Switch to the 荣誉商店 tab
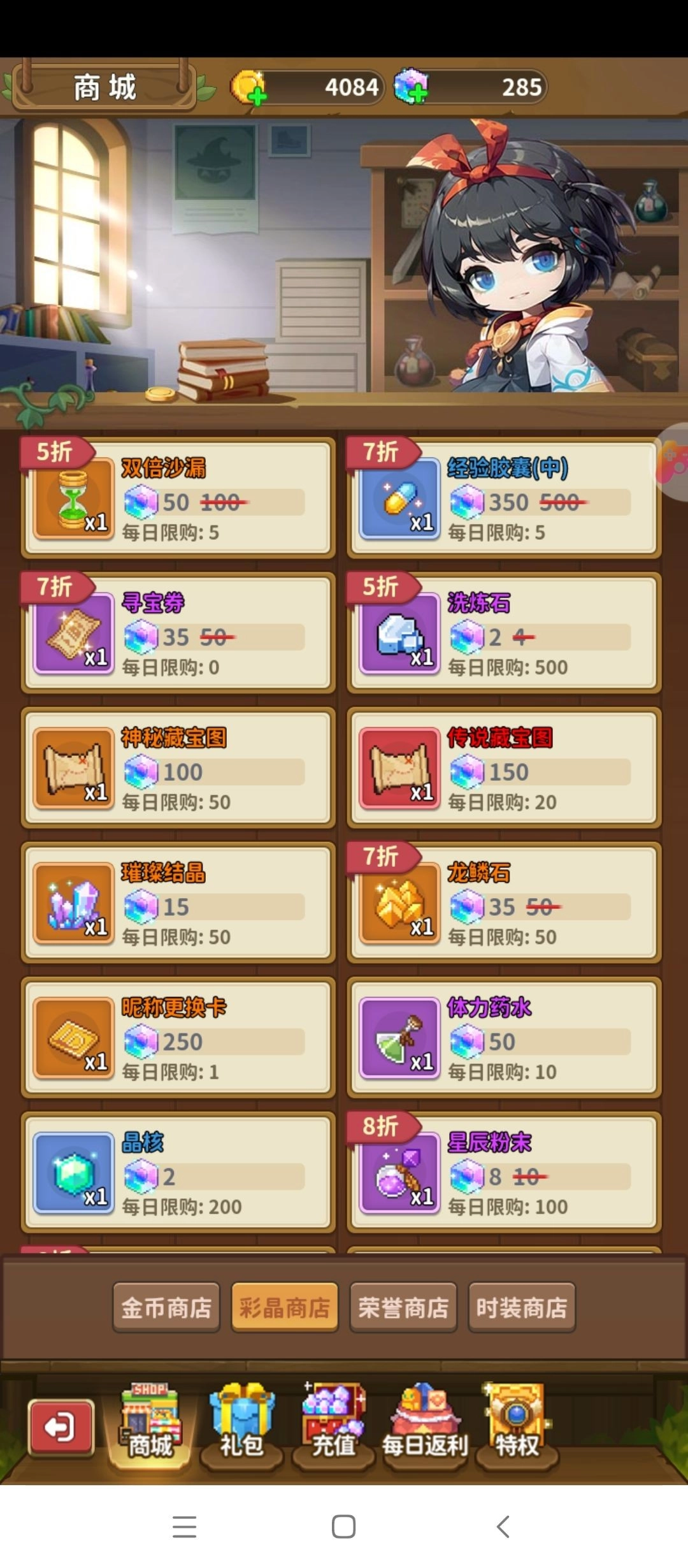Image resolution: width=688 pixels, height=1568 pixels. point(403,1308)
